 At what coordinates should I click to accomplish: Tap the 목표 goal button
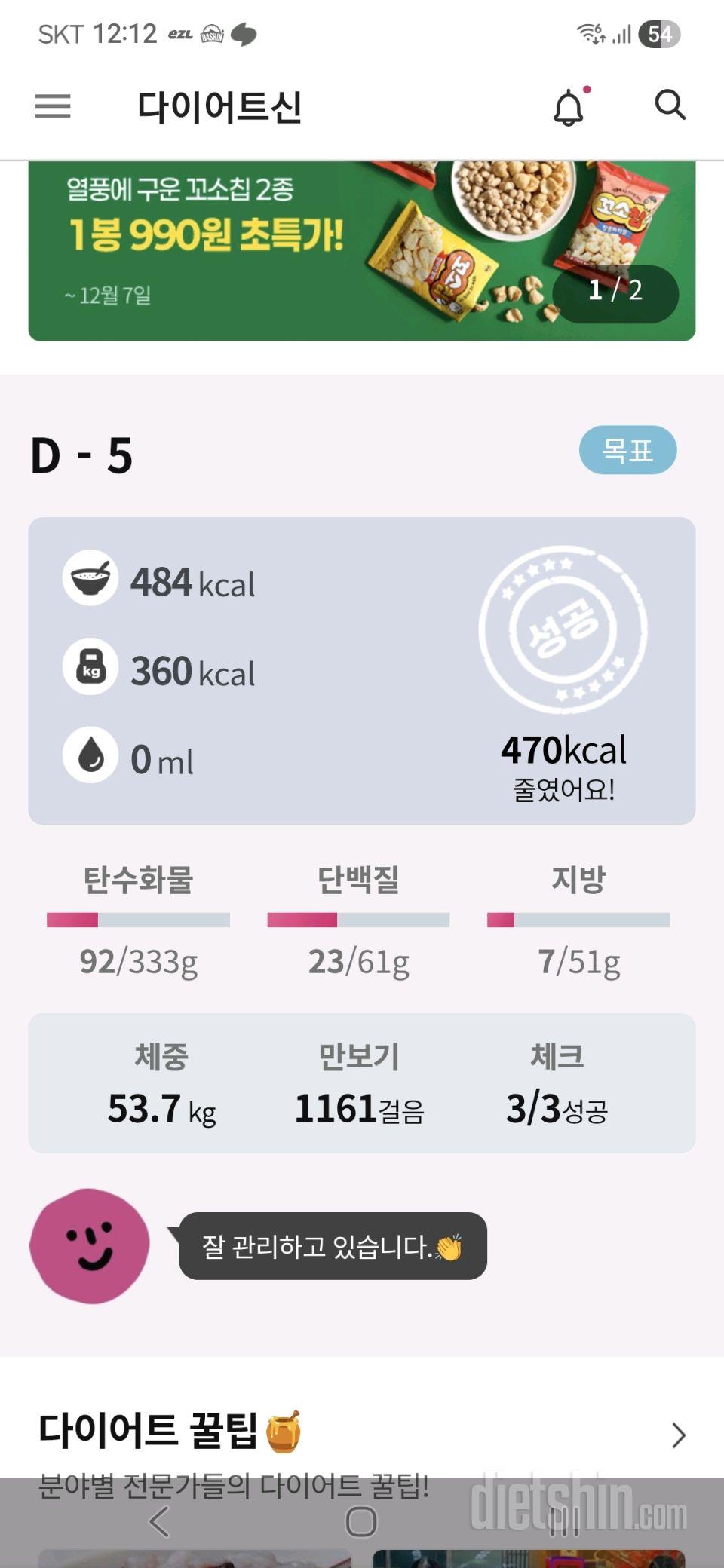(627, 451)
